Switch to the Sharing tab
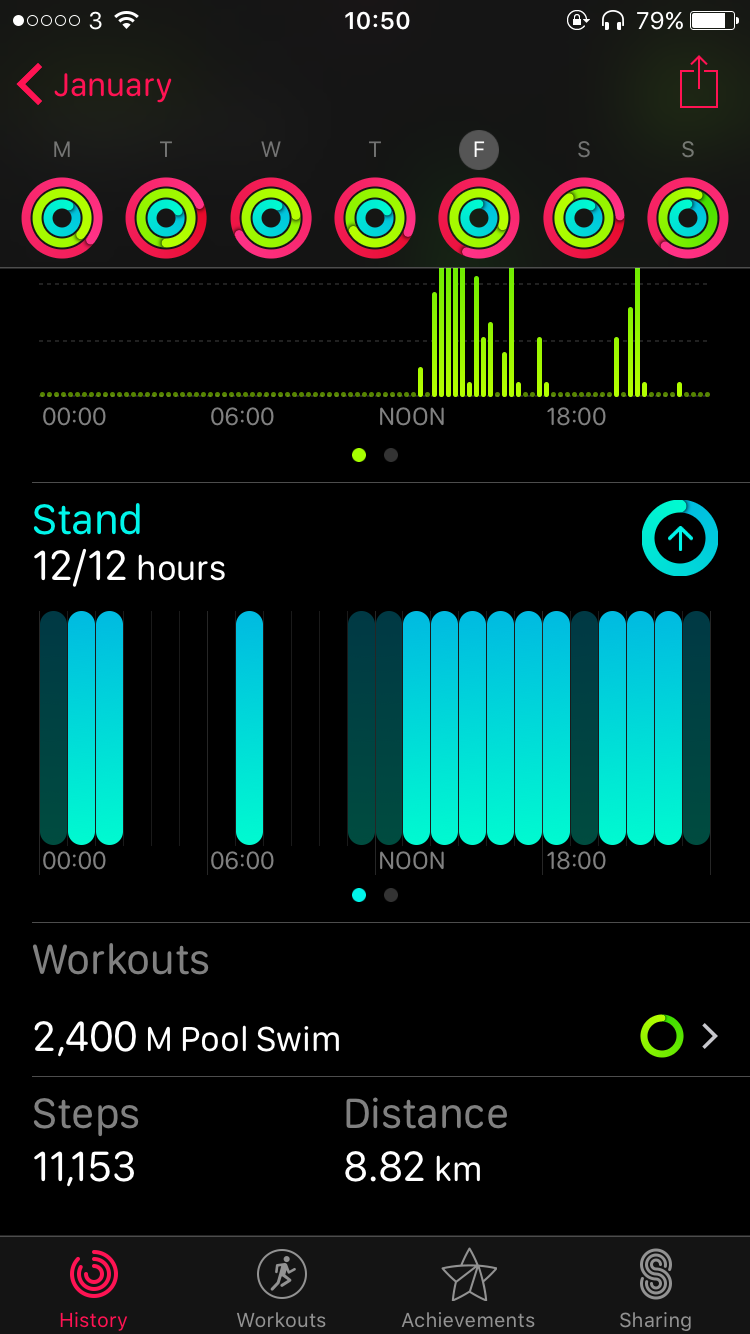This screenshot has width=750, height=1334. (655, 1288)
